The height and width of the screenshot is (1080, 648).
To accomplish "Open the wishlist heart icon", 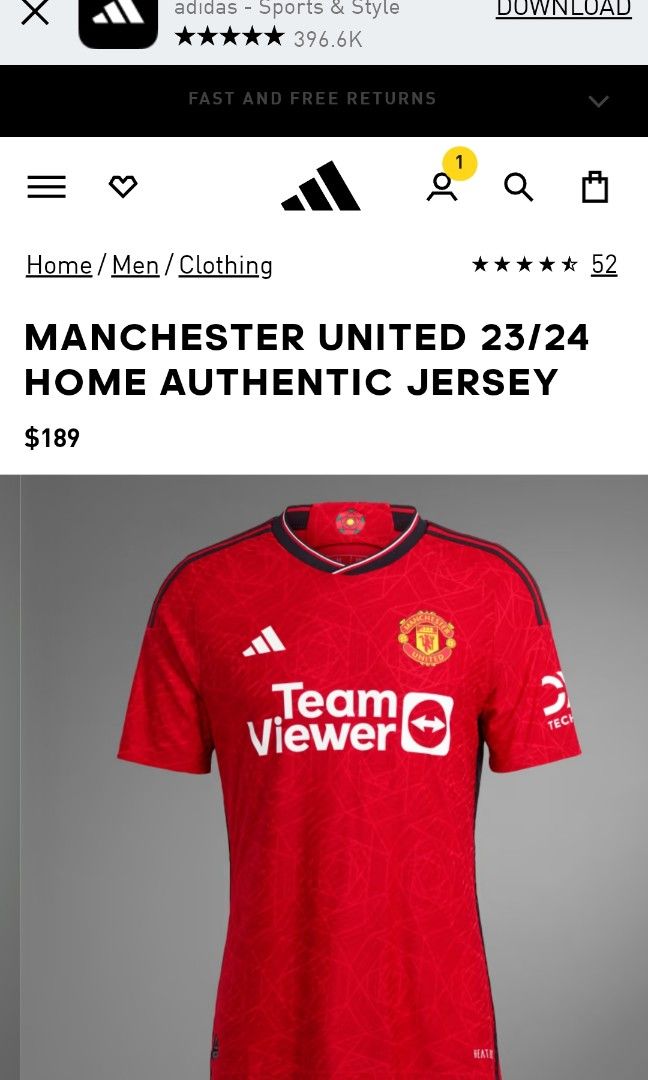I will 123,187.
